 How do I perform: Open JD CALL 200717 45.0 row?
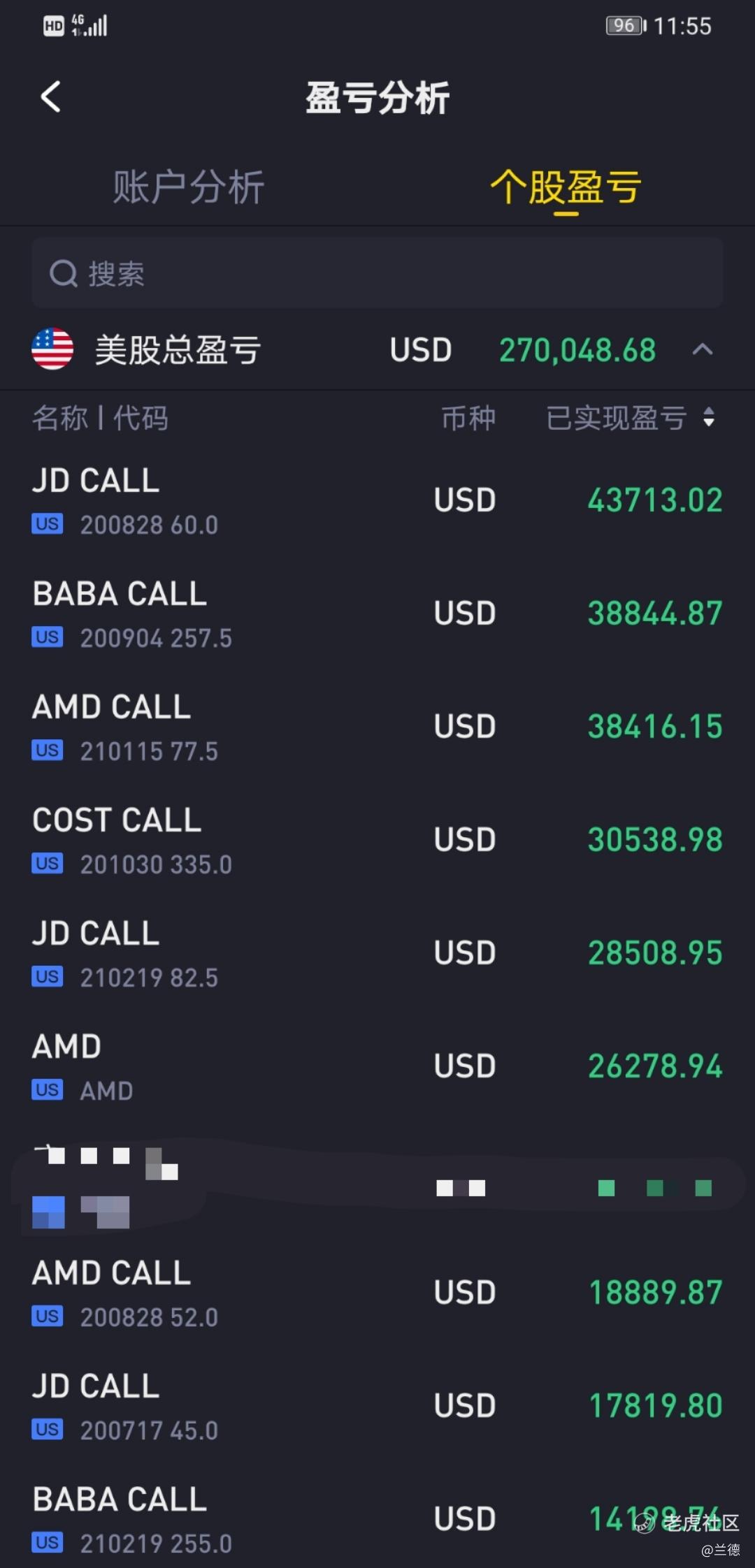point(377,1407)
